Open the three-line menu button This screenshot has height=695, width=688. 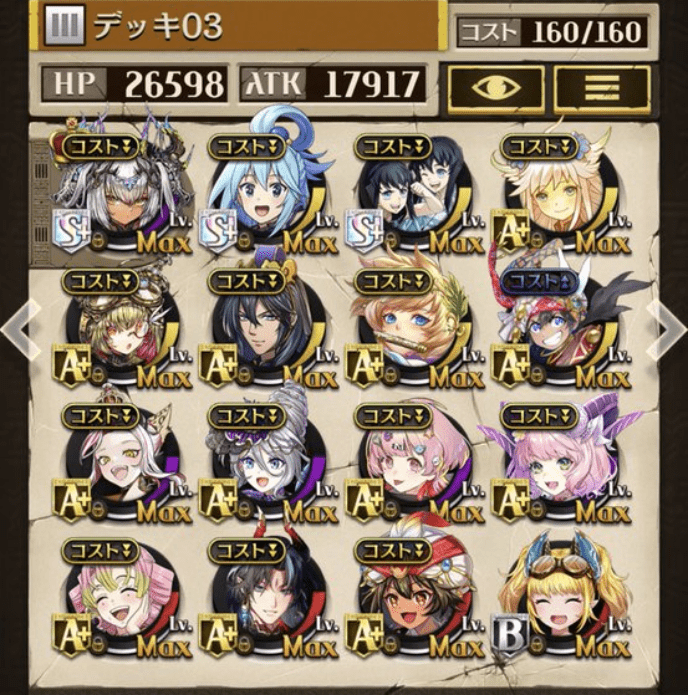pyautogui.click(x=600, y=89)
